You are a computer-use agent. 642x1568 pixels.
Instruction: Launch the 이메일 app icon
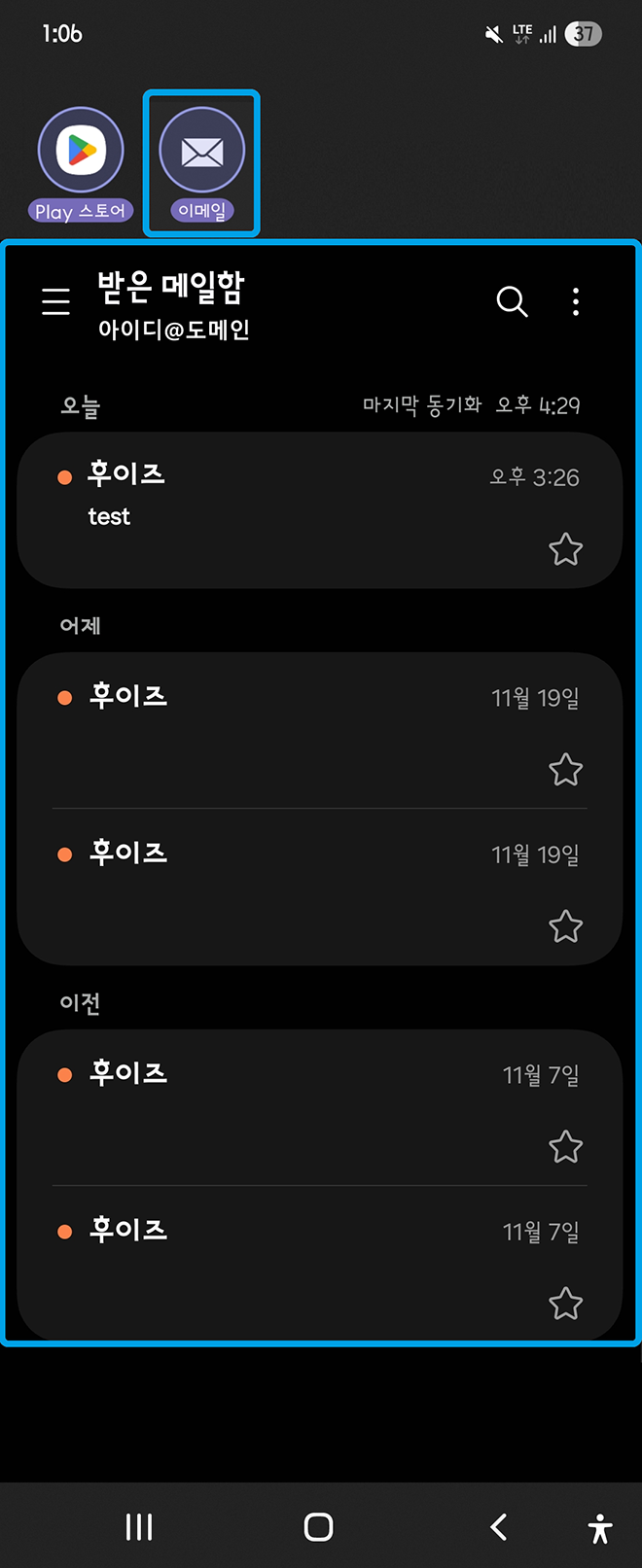(202, 152)
